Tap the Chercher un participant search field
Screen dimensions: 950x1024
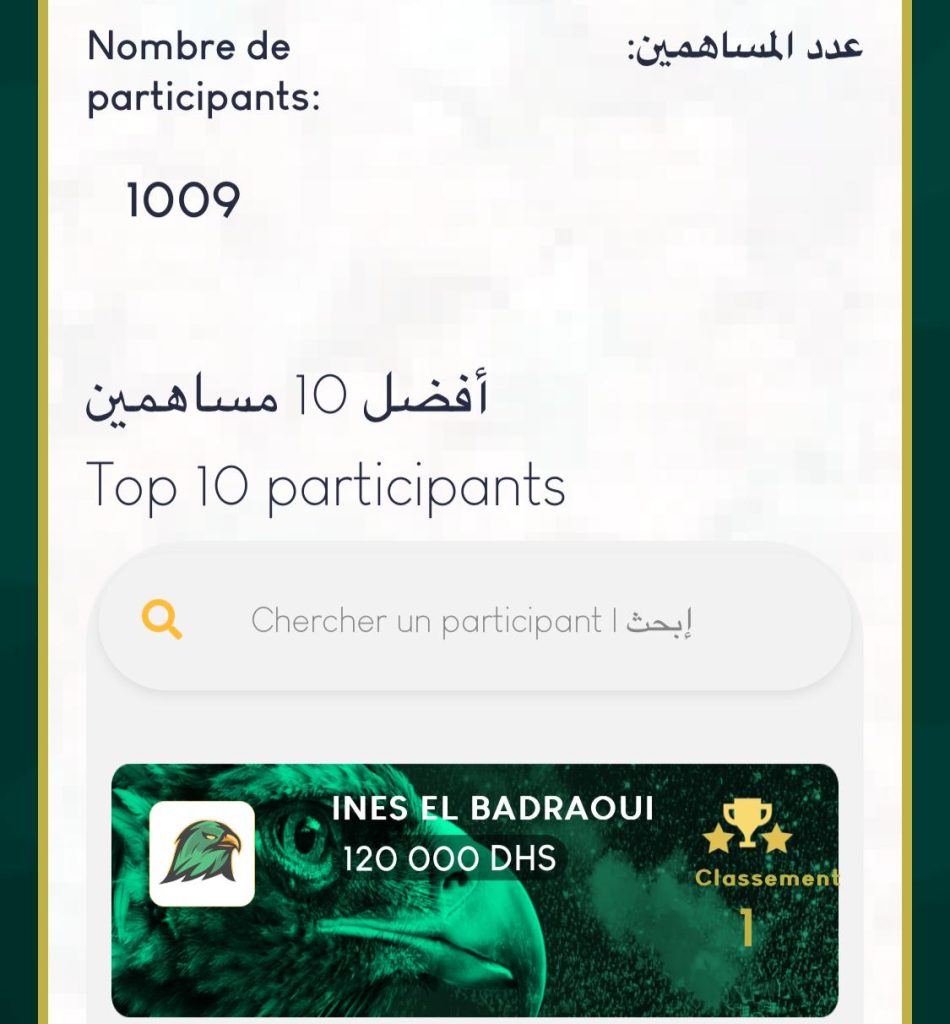pyautogui.click(x=472, y=621)
